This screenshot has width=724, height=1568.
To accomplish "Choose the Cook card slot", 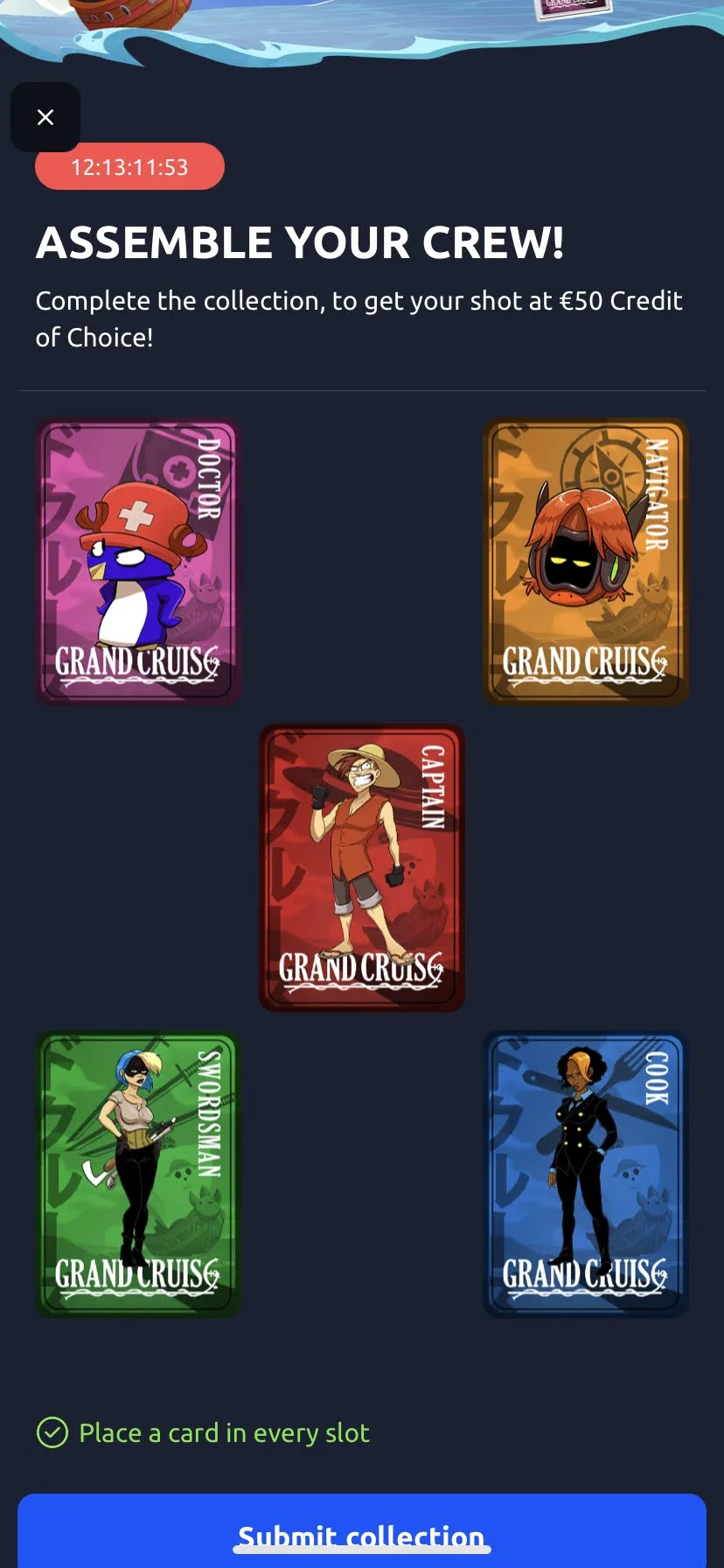I will [x=586, y=1174].
